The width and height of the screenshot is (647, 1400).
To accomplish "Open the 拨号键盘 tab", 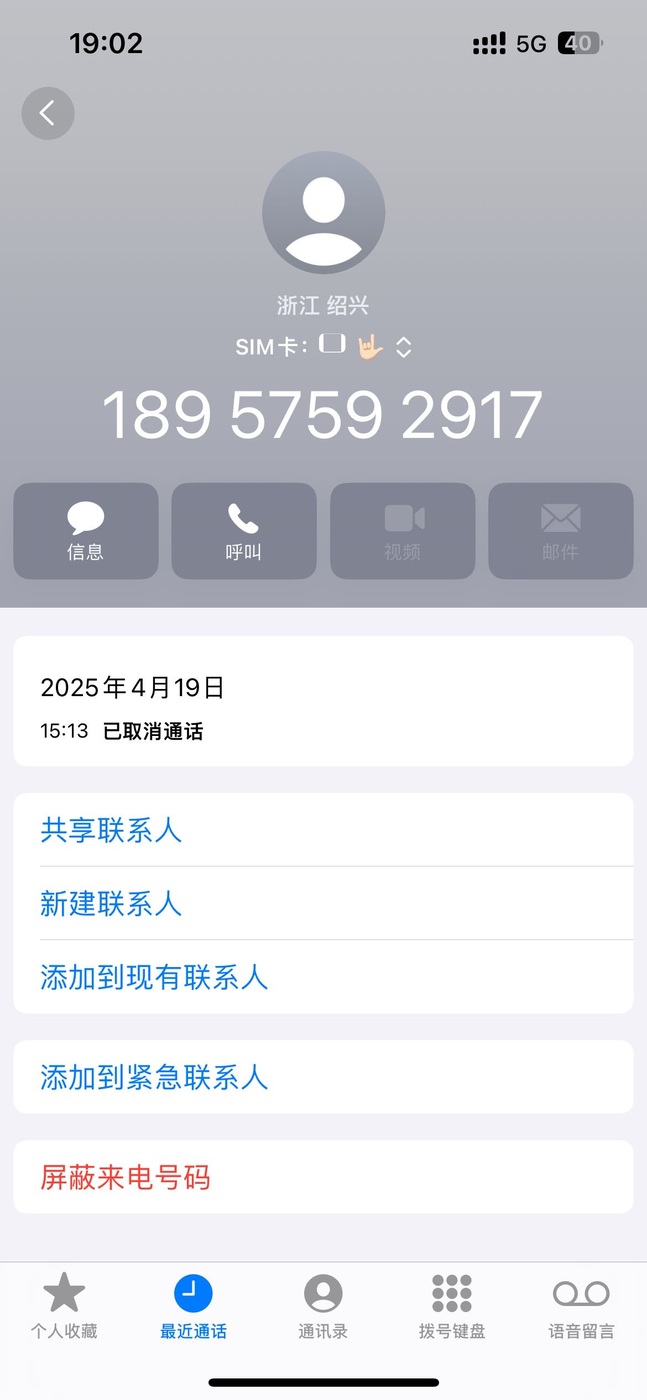I will [452, 1307].
